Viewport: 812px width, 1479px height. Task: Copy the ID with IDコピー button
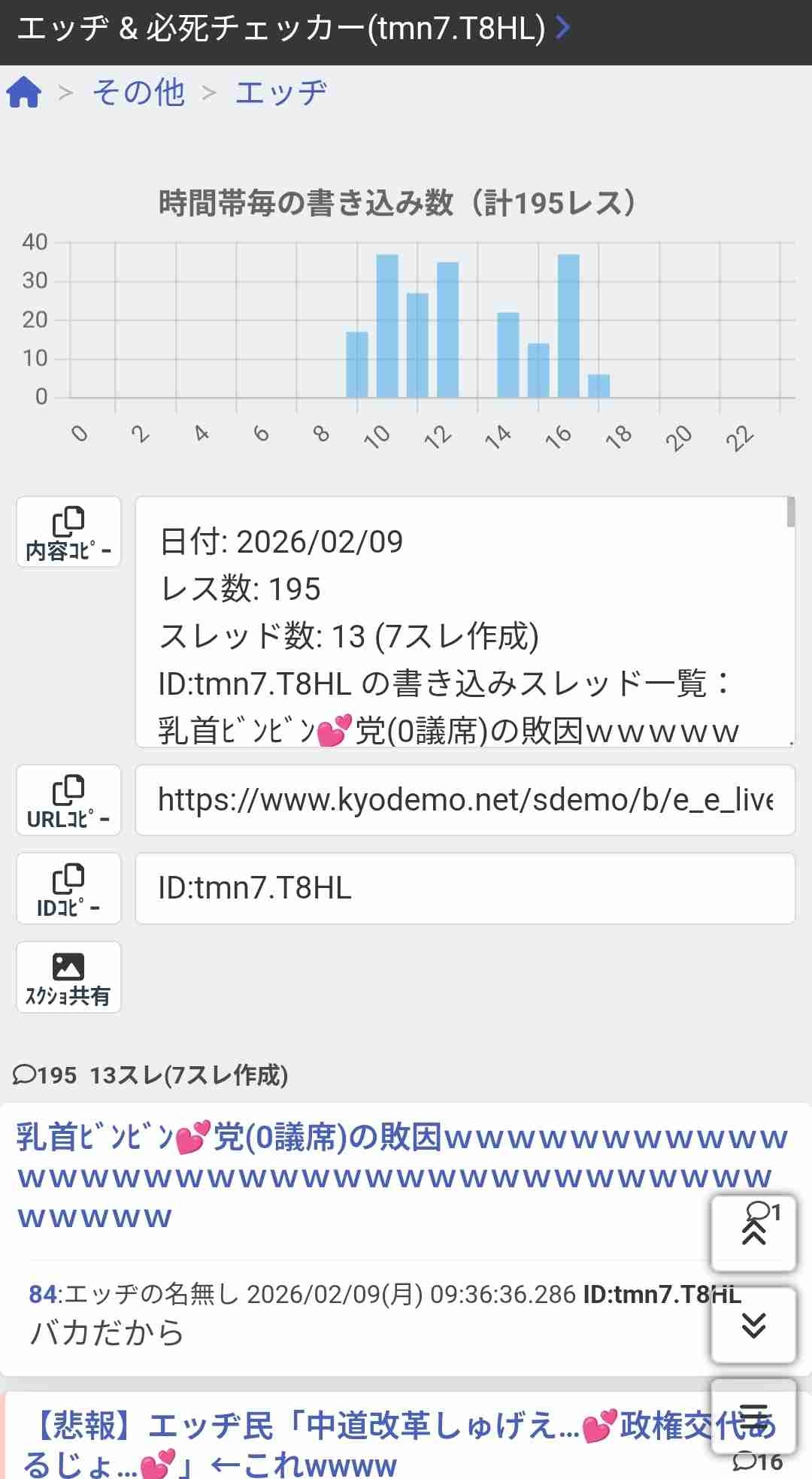tap(68, 888)
